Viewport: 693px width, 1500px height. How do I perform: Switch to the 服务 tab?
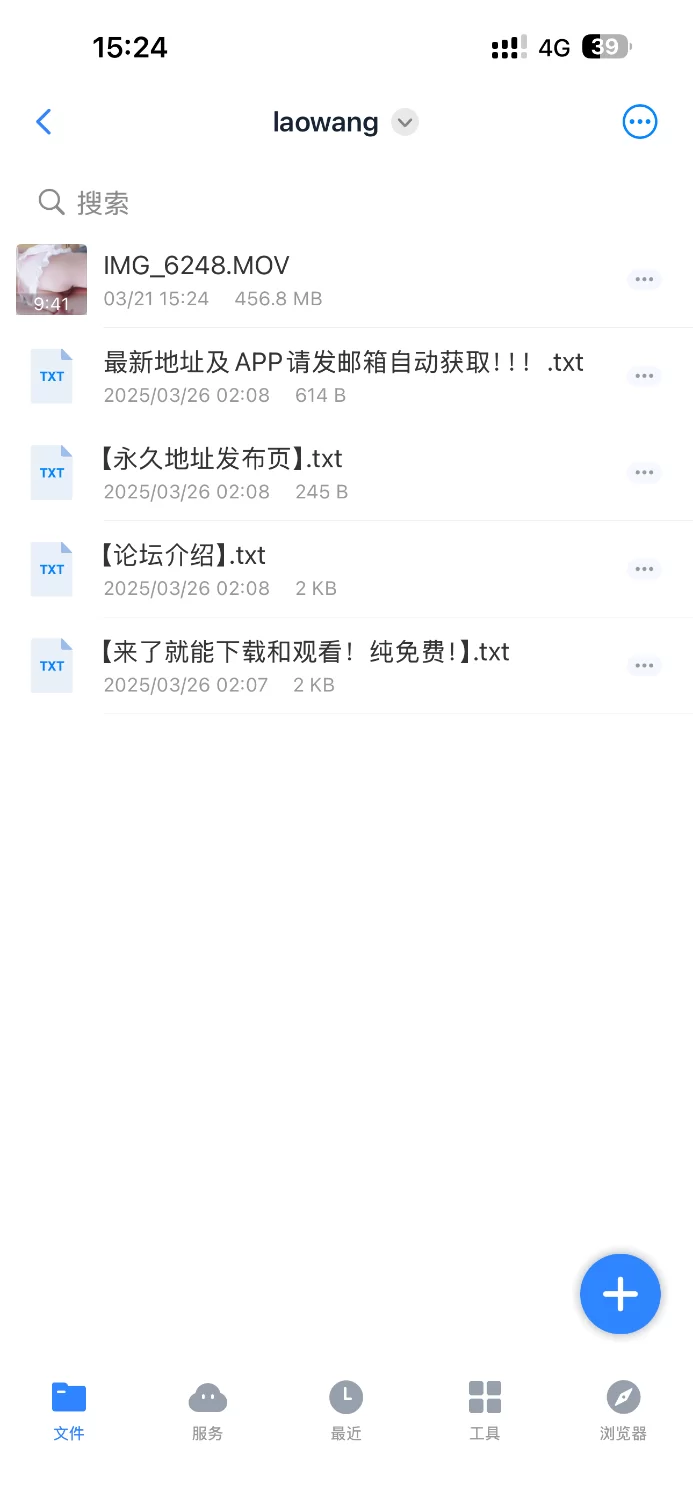pyautogui.click(x=207, y=1410)
